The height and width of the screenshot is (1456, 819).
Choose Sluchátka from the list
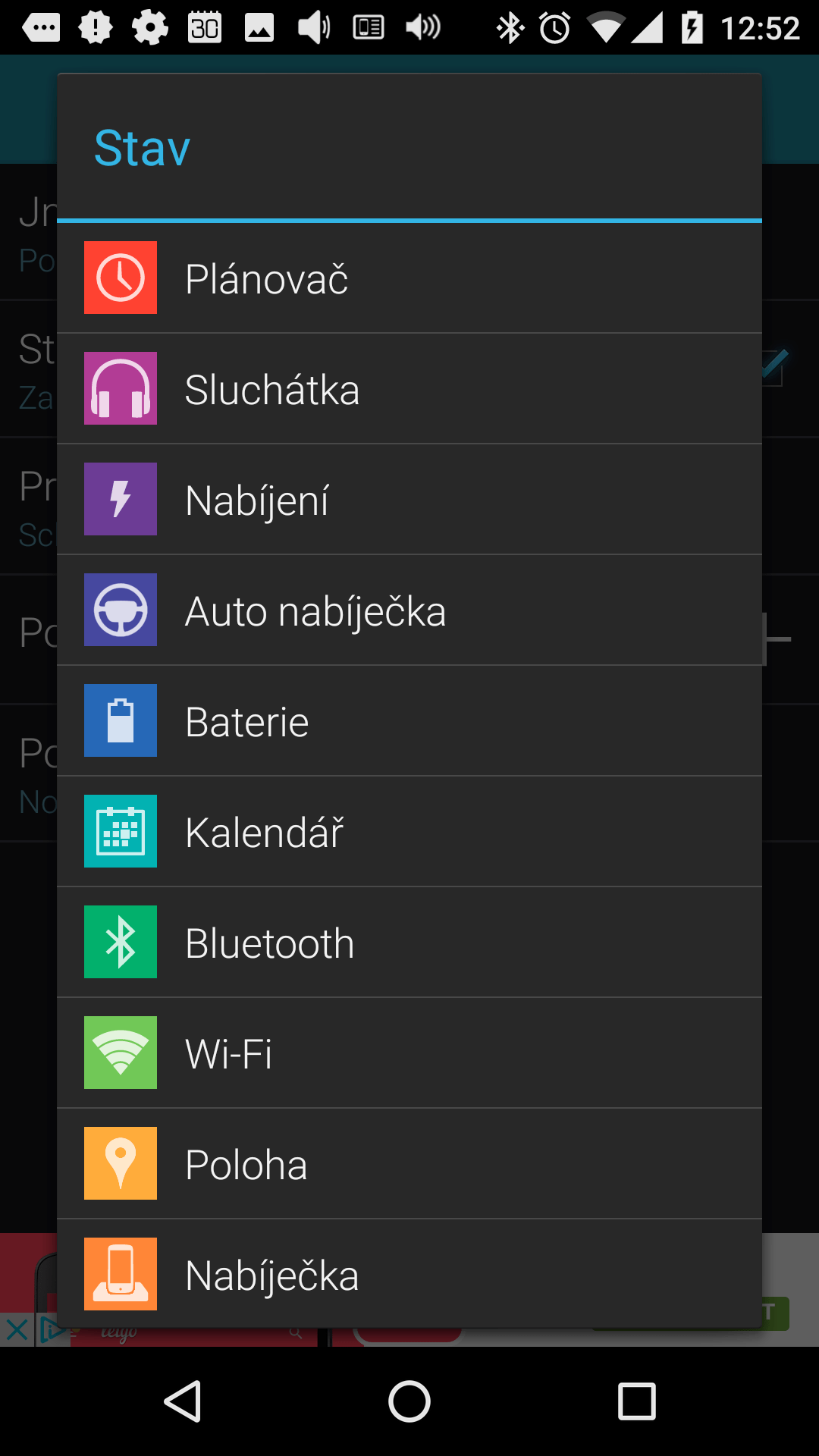click(409, 388)
